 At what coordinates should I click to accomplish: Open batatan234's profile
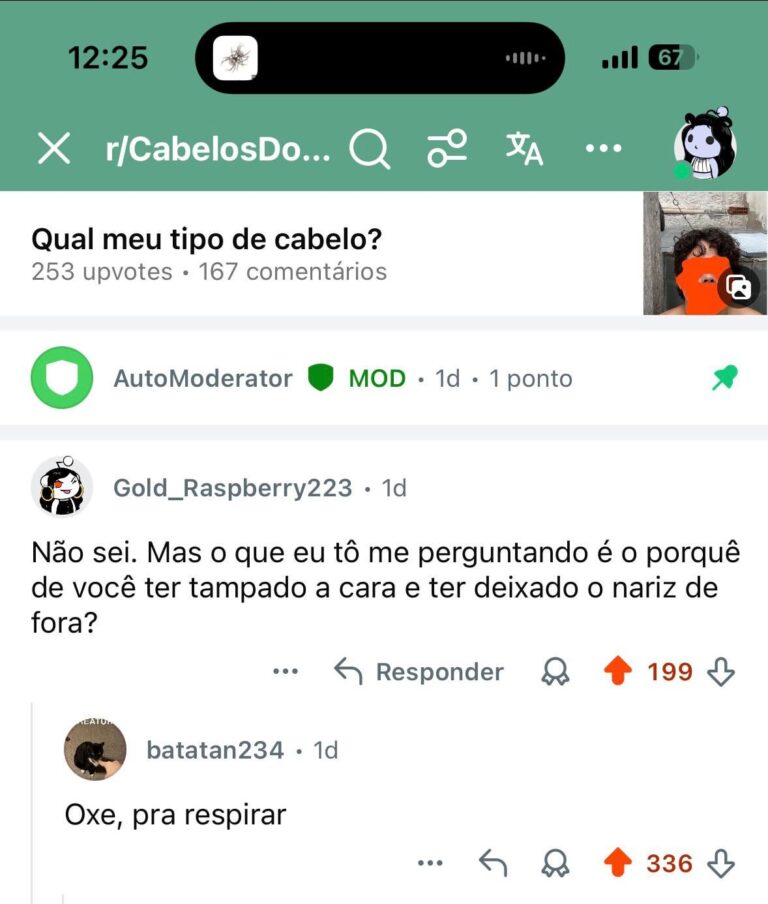pos(215,750)
